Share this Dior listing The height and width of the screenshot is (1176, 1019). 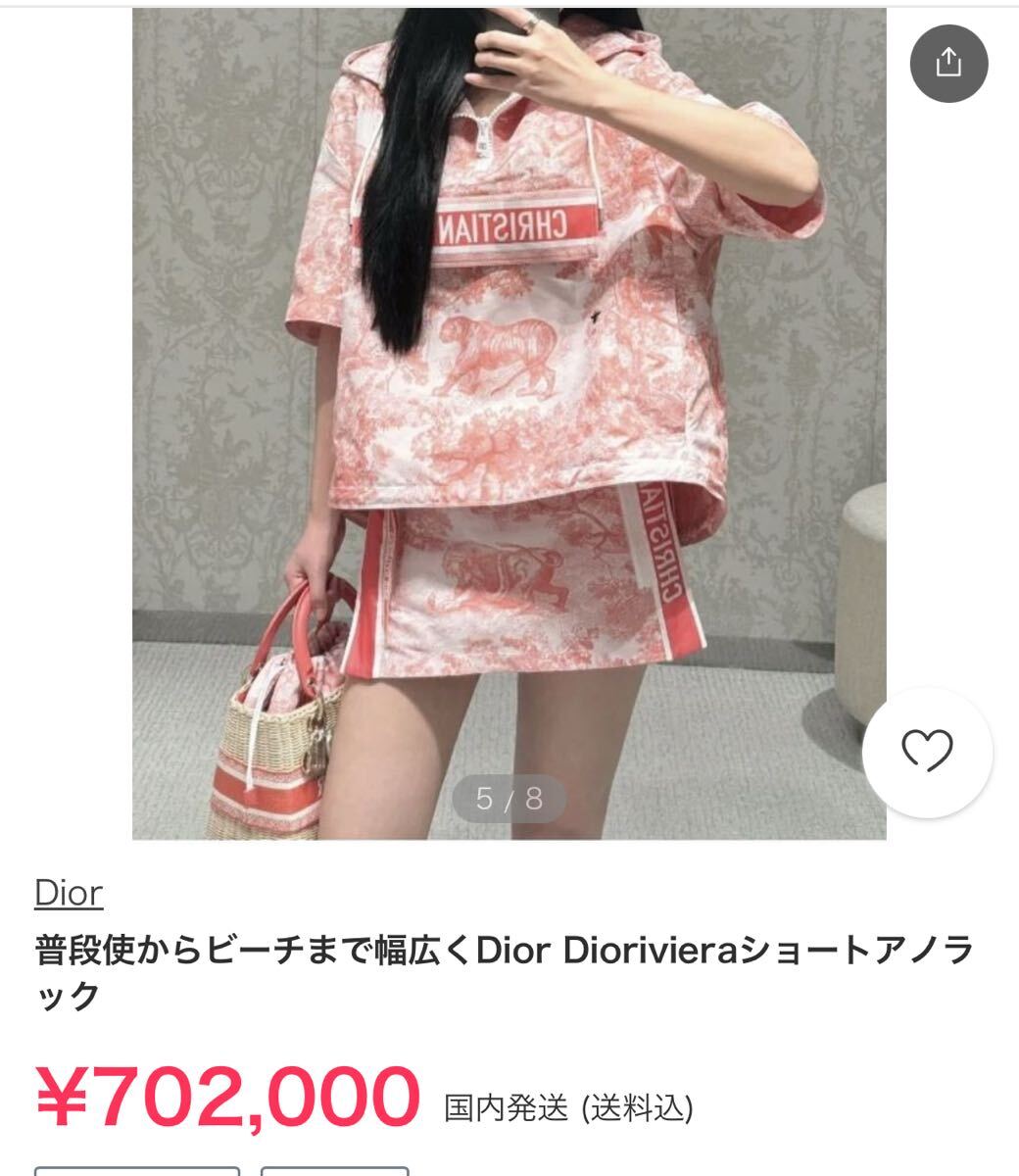(947, 64)
